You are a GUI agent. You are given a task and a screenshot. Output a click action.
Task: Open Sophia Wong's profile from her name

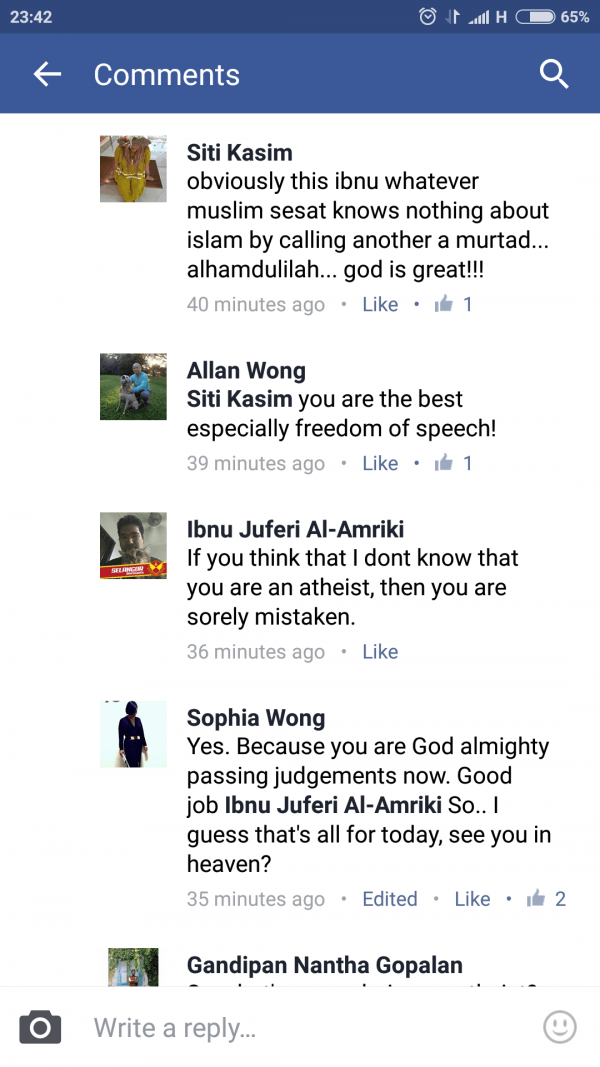[256, 718]
